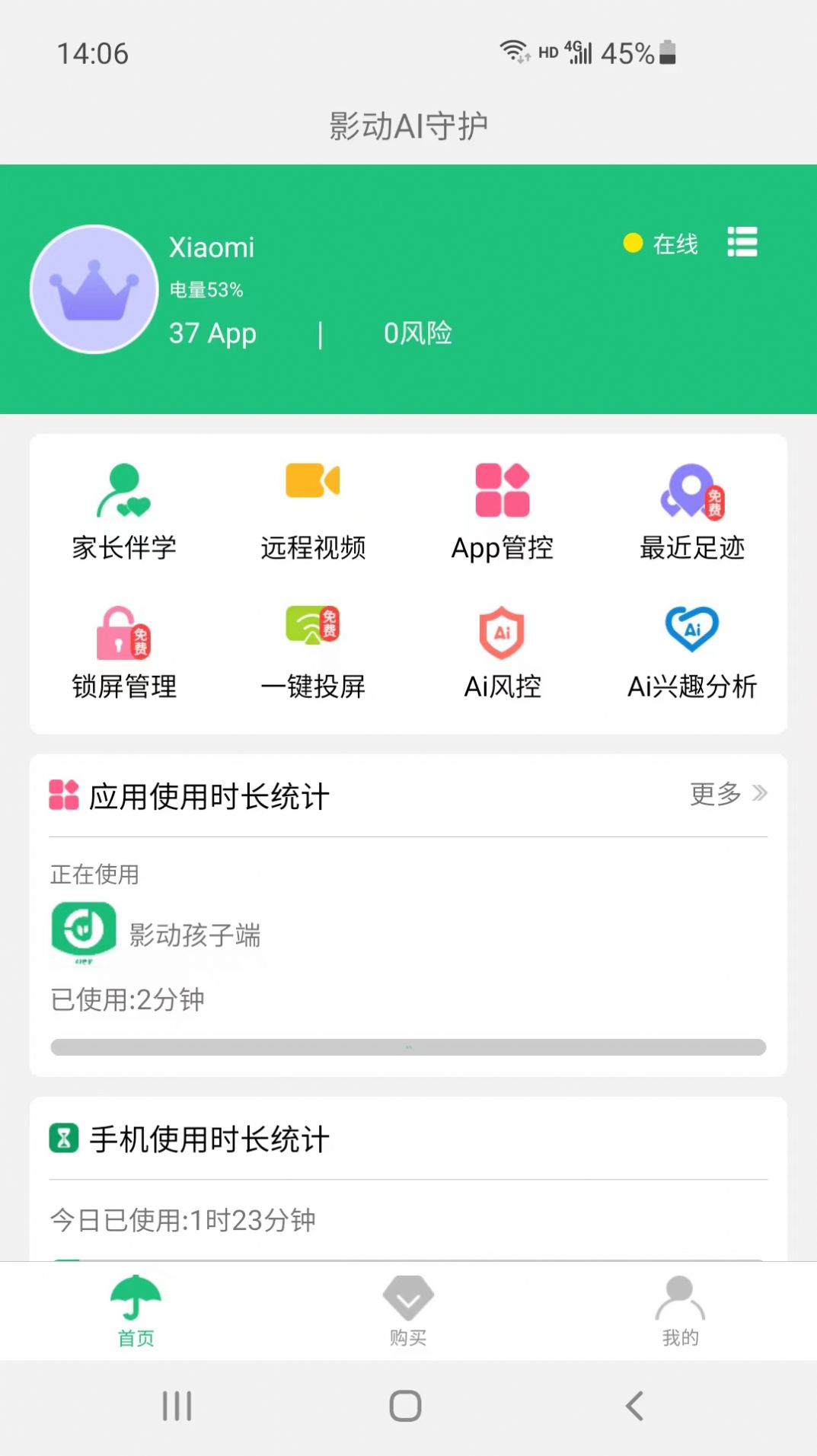Open Ai兴趣分析 interest analysis
This screenshot has height=1456, width=817.
pyautogui.click(x=691, y=651)
